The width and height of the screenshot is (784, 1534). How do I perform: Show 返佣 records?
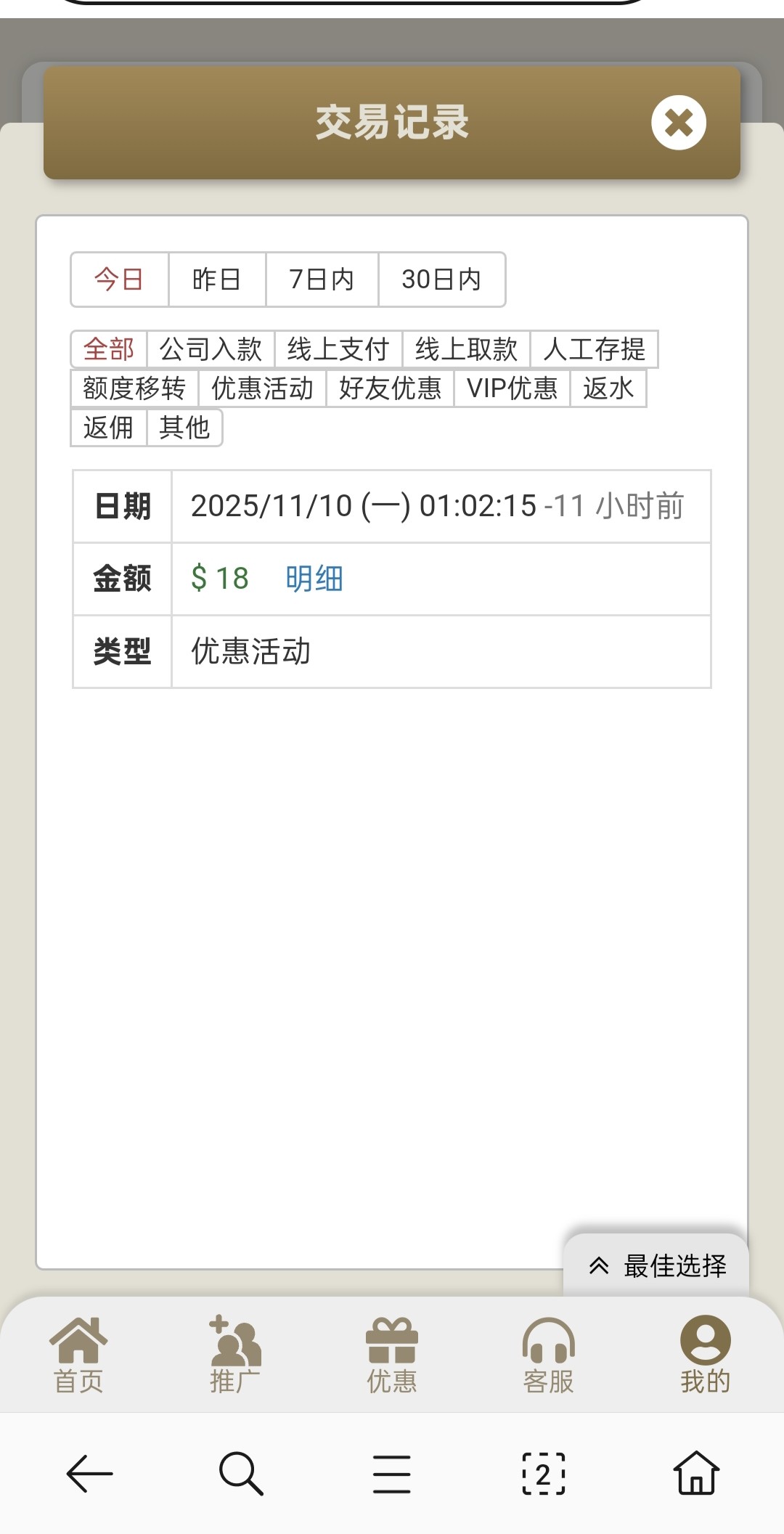tap(109, 428)
